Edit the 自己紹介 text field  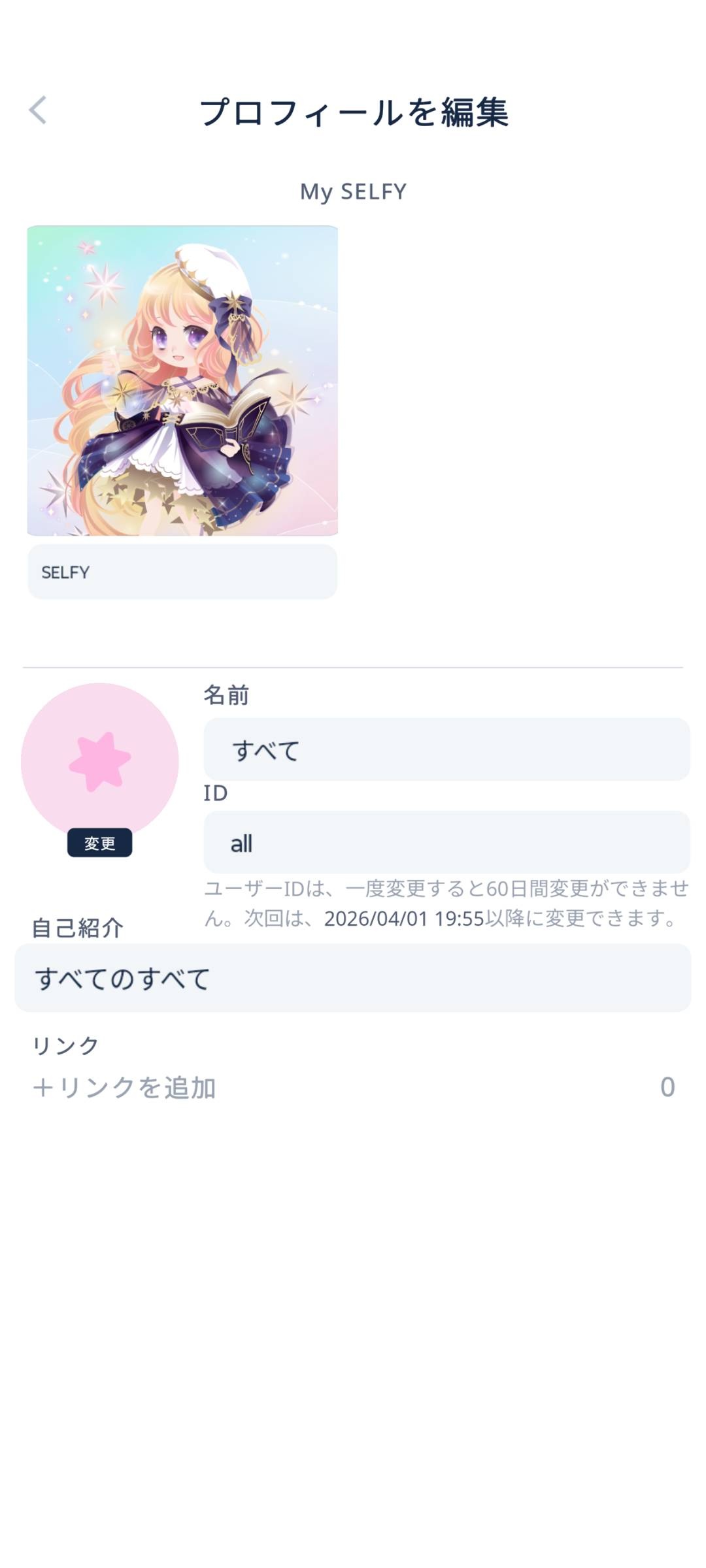(353, 978)
